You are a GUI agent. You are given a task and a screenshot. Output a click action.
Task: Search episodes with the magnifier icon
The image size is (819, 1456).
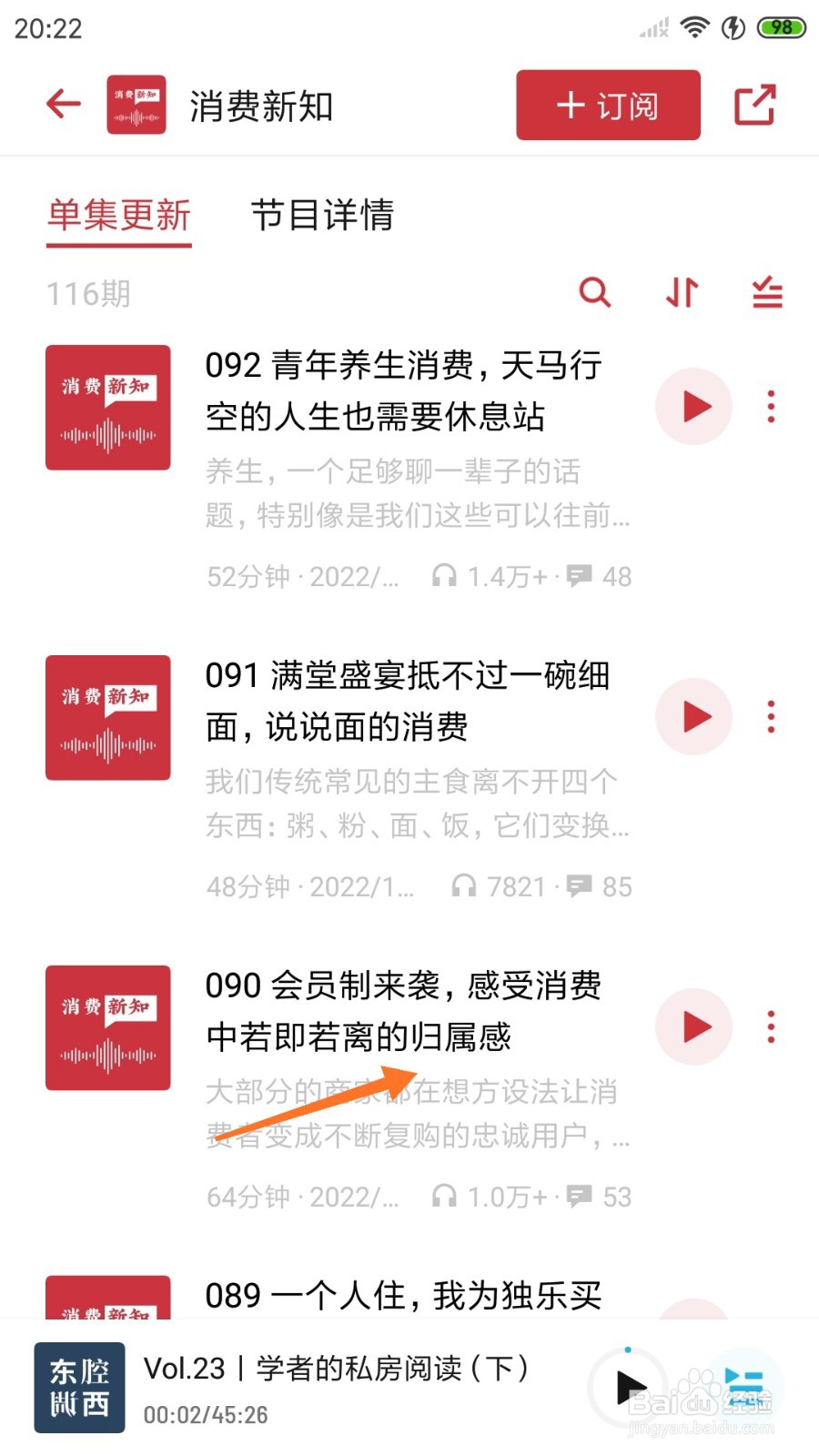click(594, 293)
